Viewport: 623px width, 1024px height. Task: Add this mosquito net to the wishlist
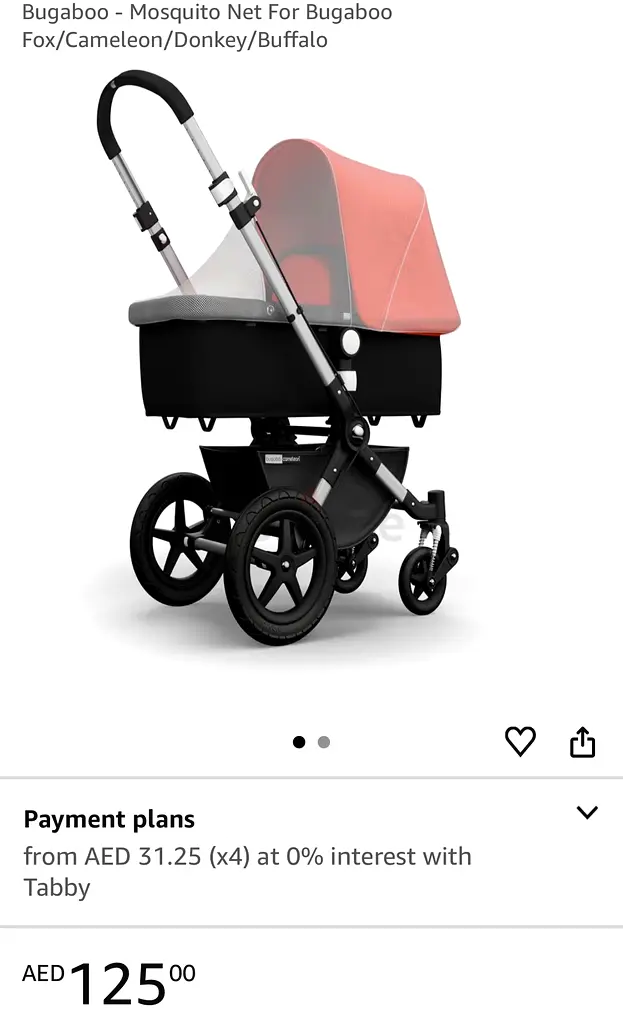pyautogui.click(x=520, y=741)
